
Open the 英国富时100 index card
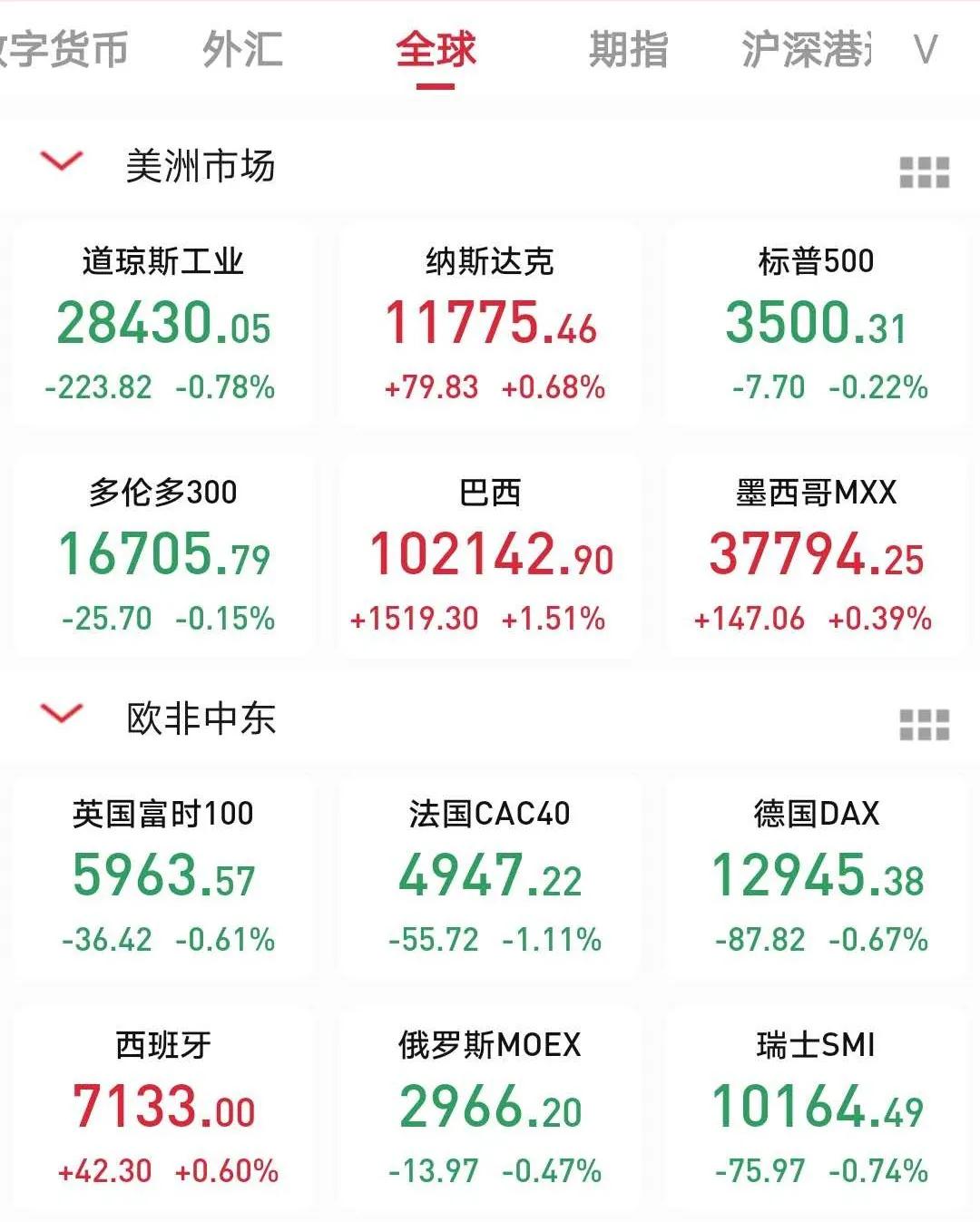pos(163,876)
